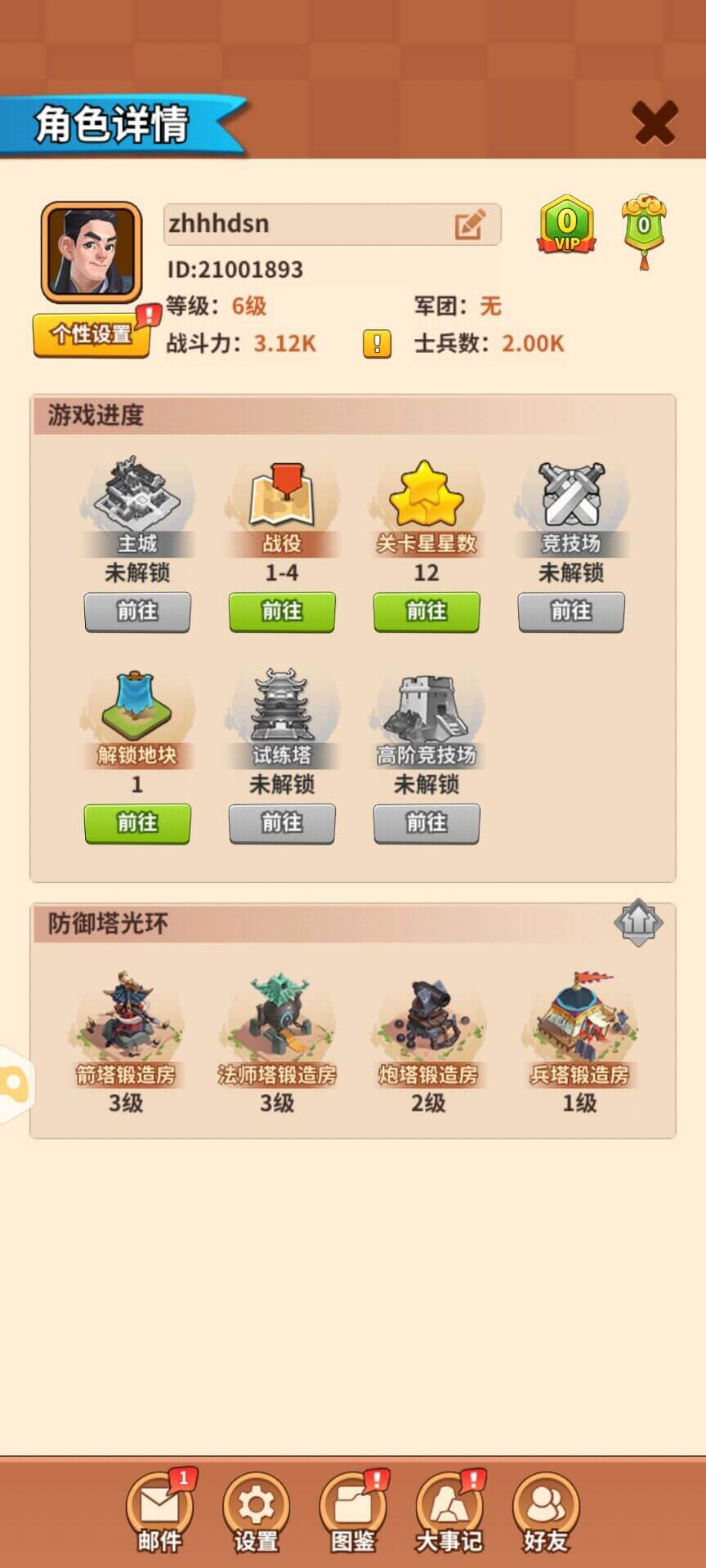706x1568 pixels.
Task: Open the upgrade arrows icon in 防御塔光环
Action: point(638,923)
